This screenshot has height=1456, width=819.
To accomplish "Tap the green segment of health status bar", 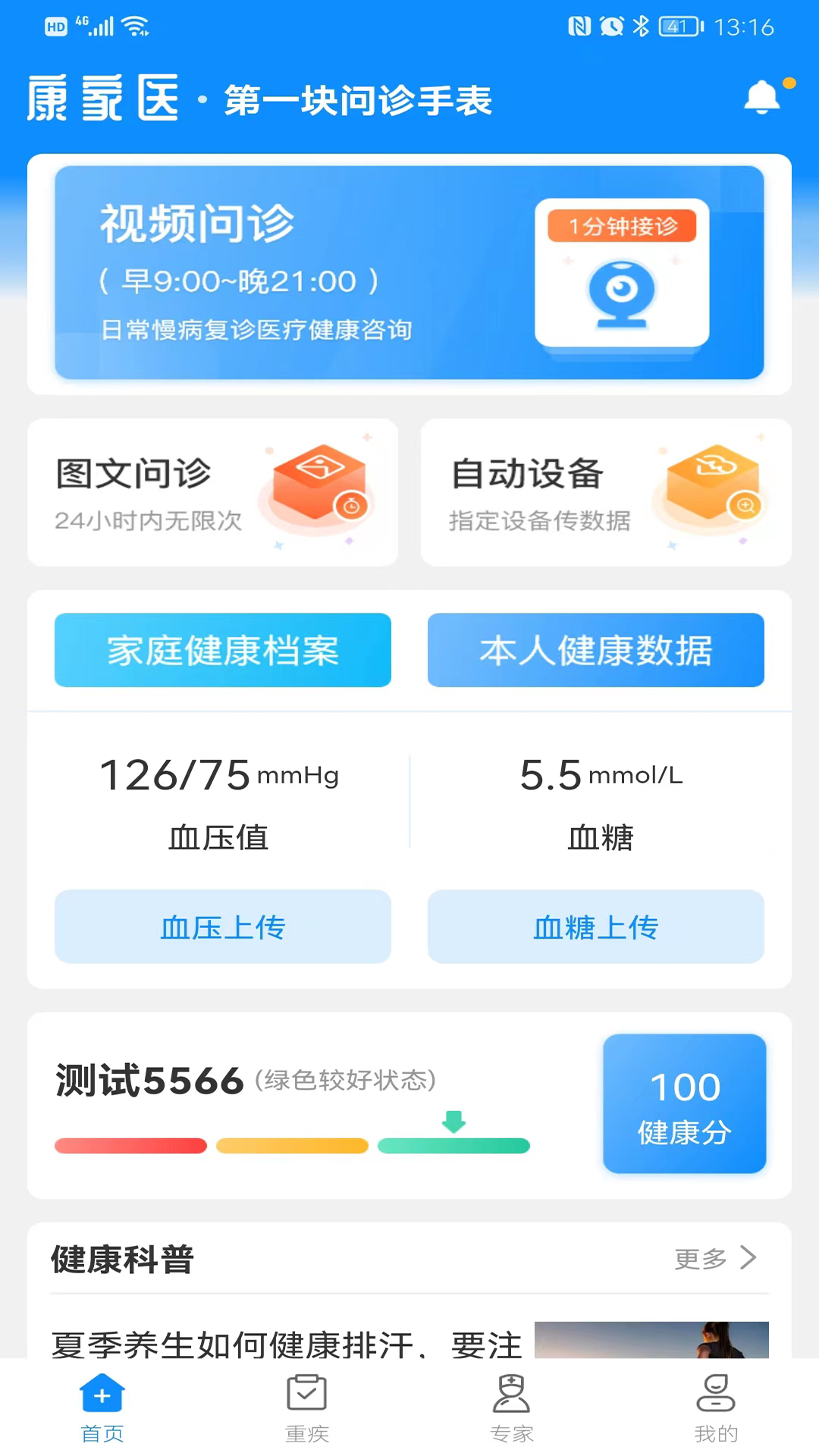I will coord(453,1146).
